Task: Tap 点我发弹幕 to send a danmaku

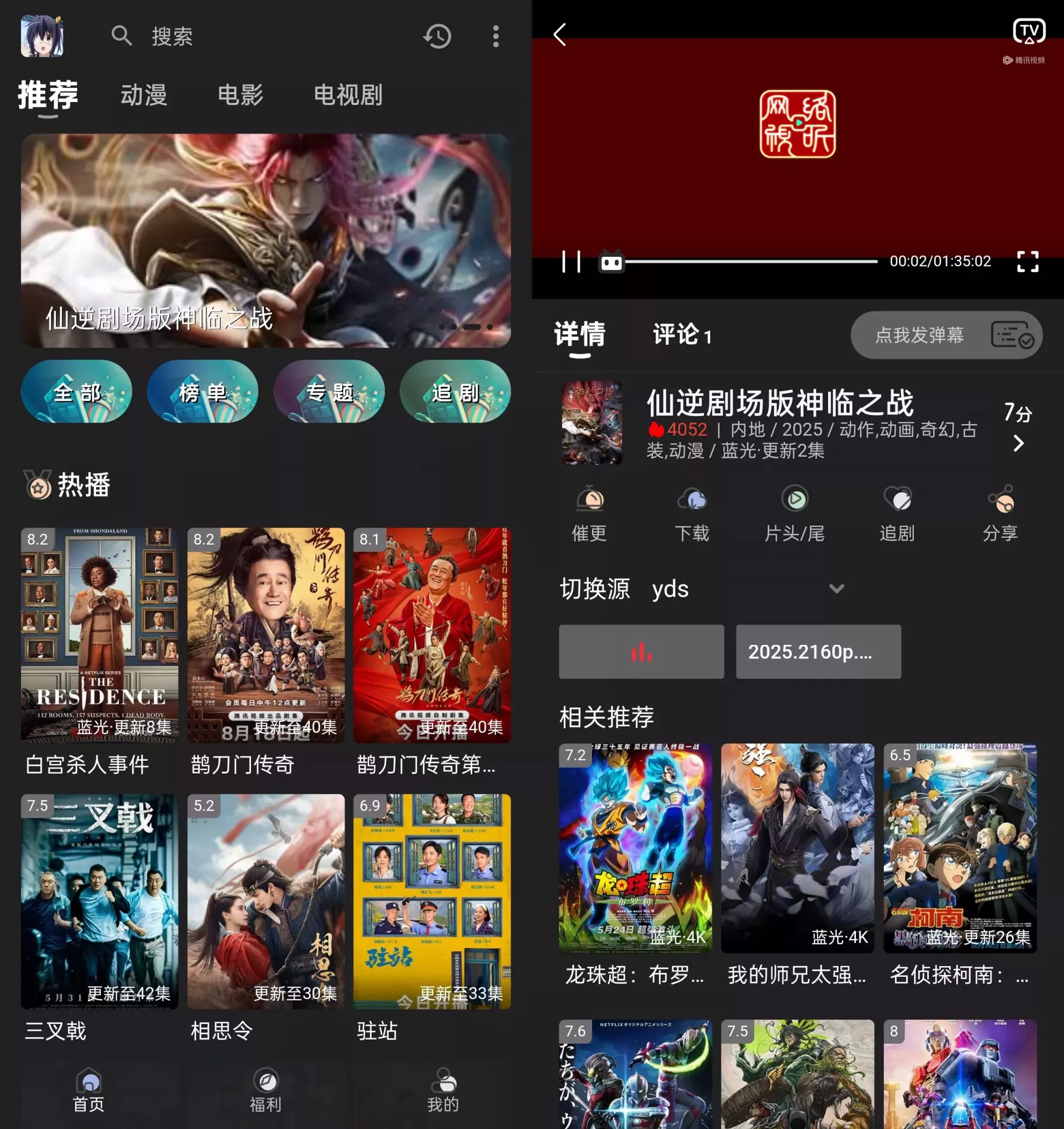Action: [x=919, y=335]
